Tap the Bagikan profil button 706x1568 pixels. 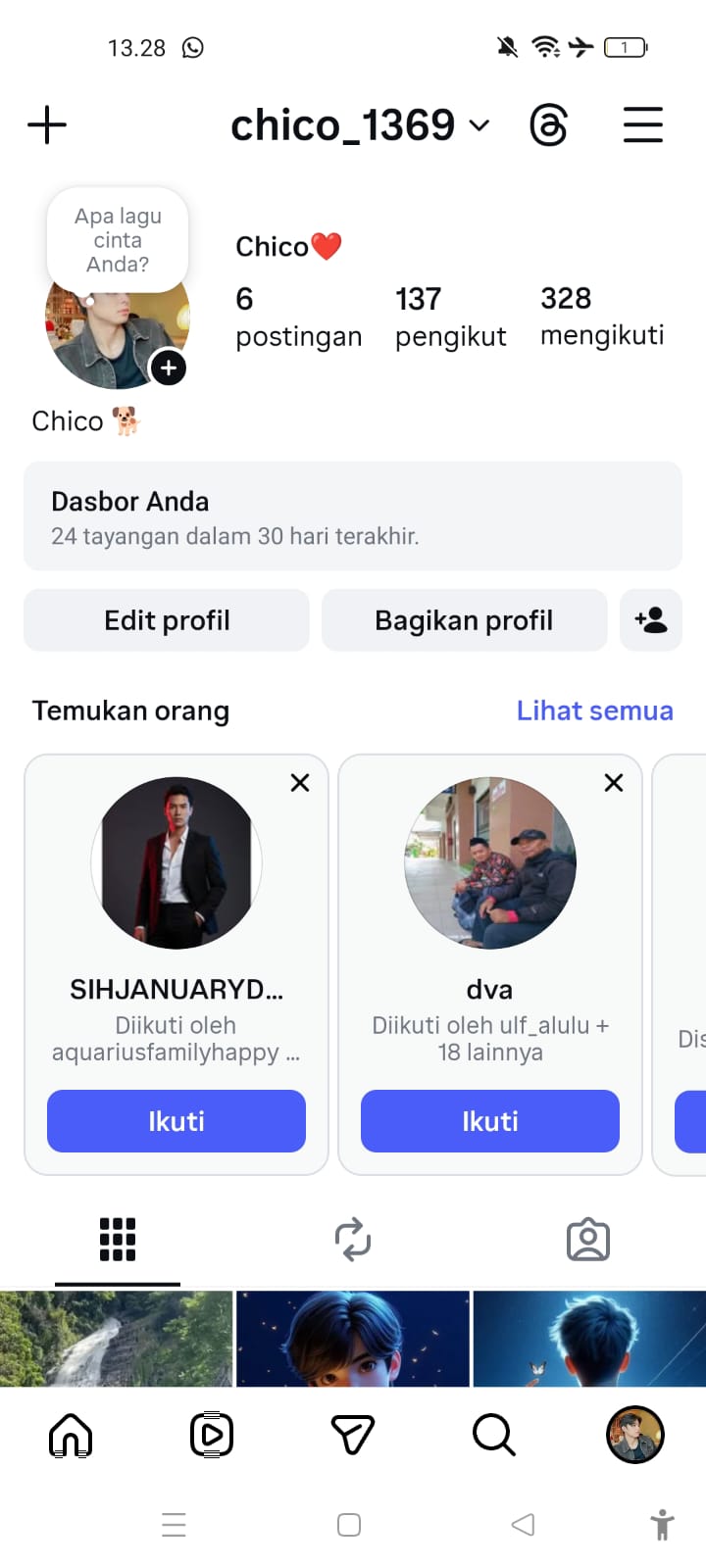pyautogui.click(x=464, y=620)
